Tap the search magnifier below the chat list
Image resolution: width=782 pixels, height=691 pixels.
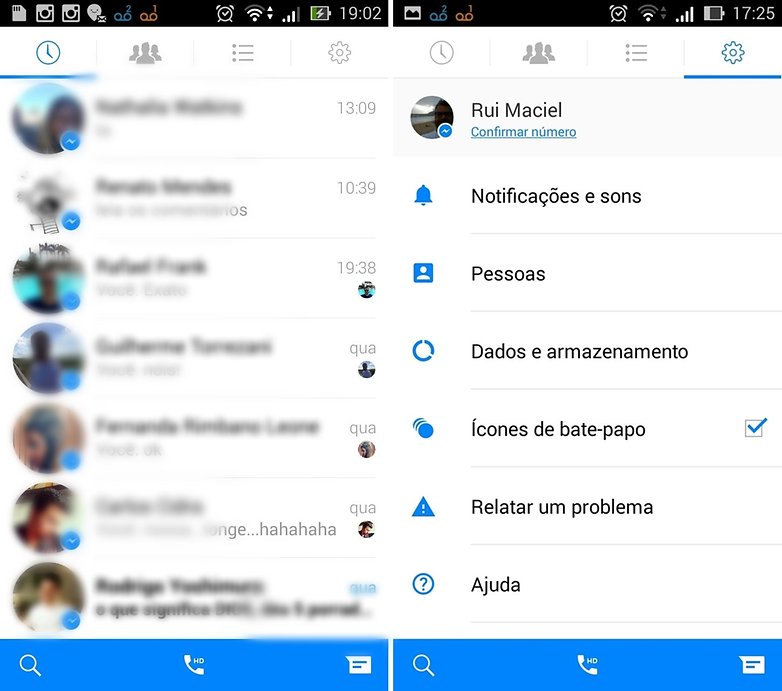click(30, 665)
